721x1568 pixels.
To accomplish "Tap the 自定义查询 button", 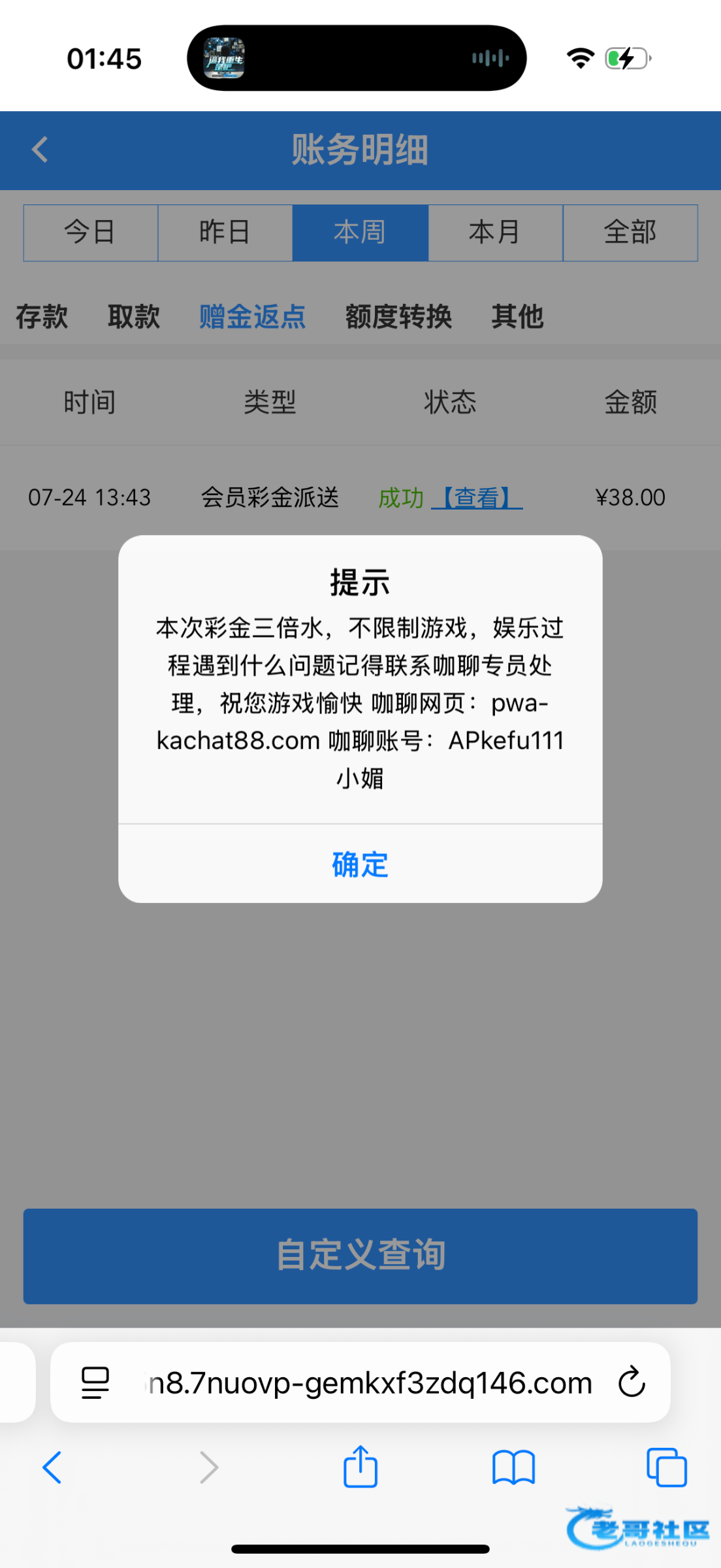I will [x=360, y=1256].
